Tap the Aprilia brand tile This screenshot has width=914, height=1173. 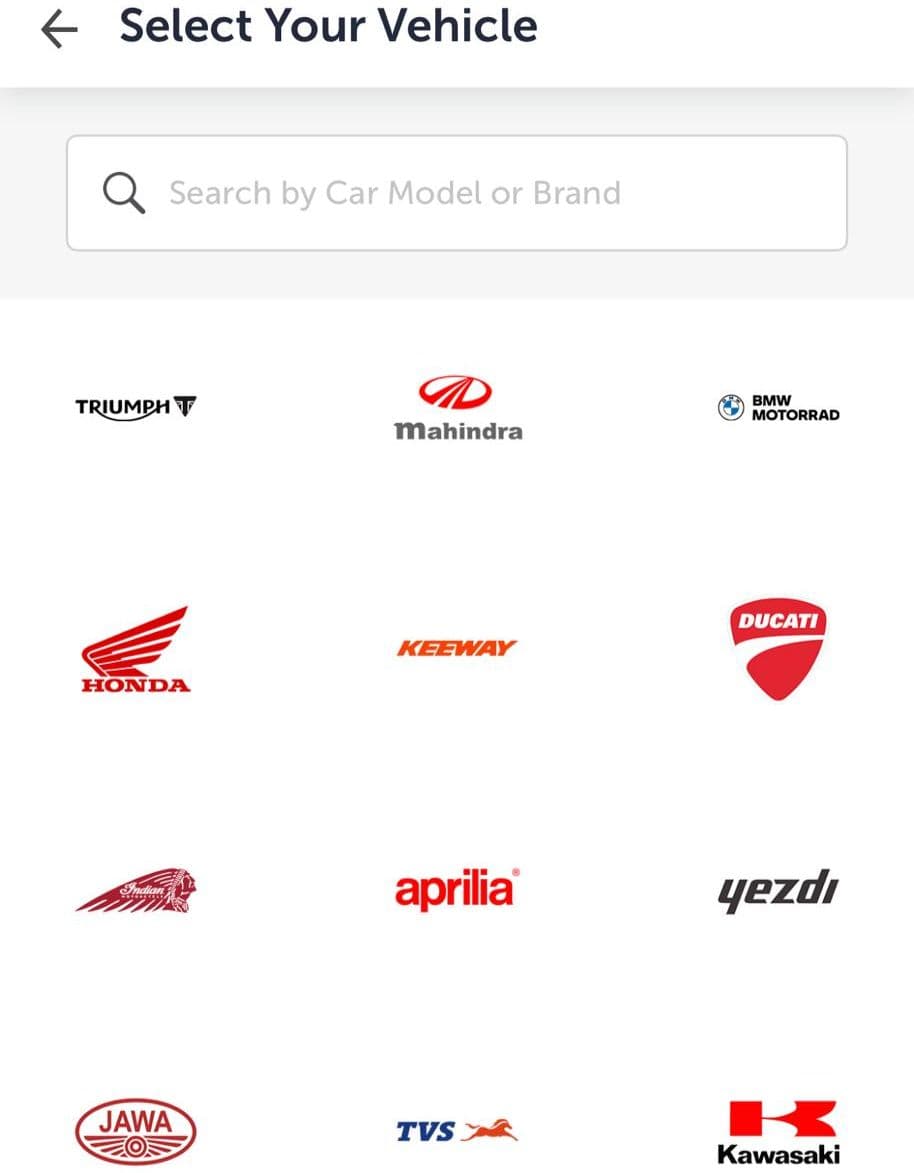click(457, 889)
